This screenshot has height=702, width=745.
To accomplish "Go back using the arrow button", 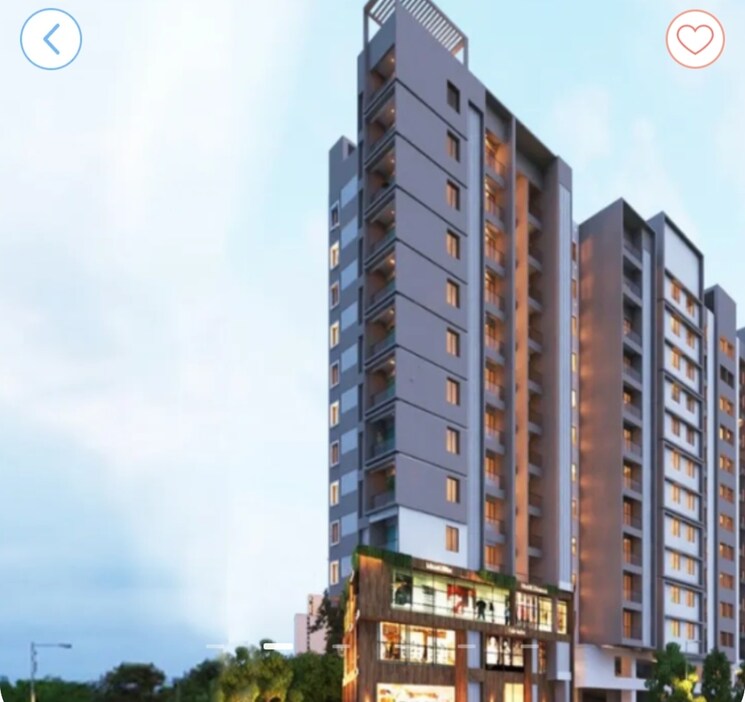I will click(x=51, y=39).
